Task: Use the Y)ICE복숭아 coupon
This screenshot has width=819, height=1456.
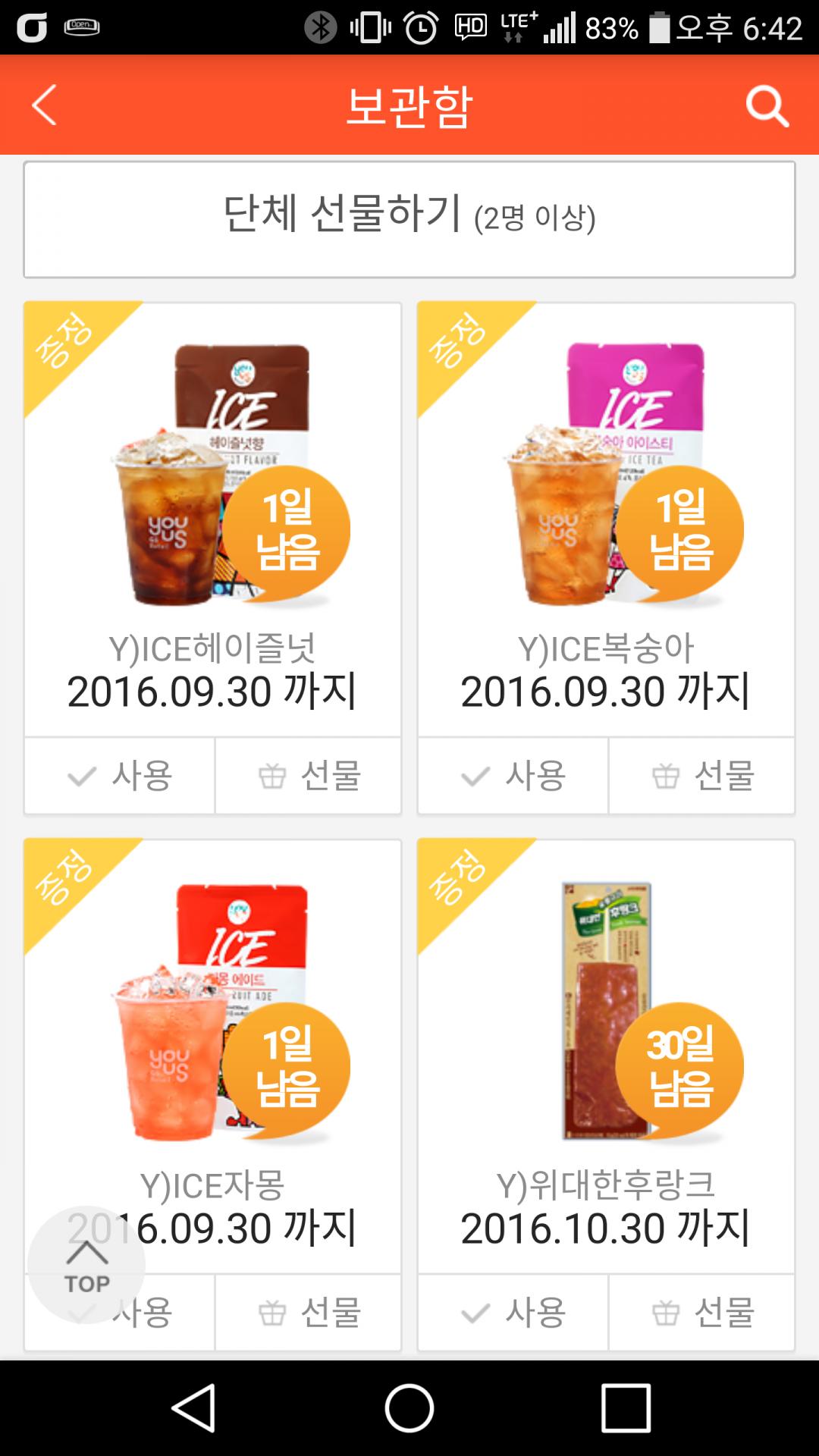Action: (513, 776)
